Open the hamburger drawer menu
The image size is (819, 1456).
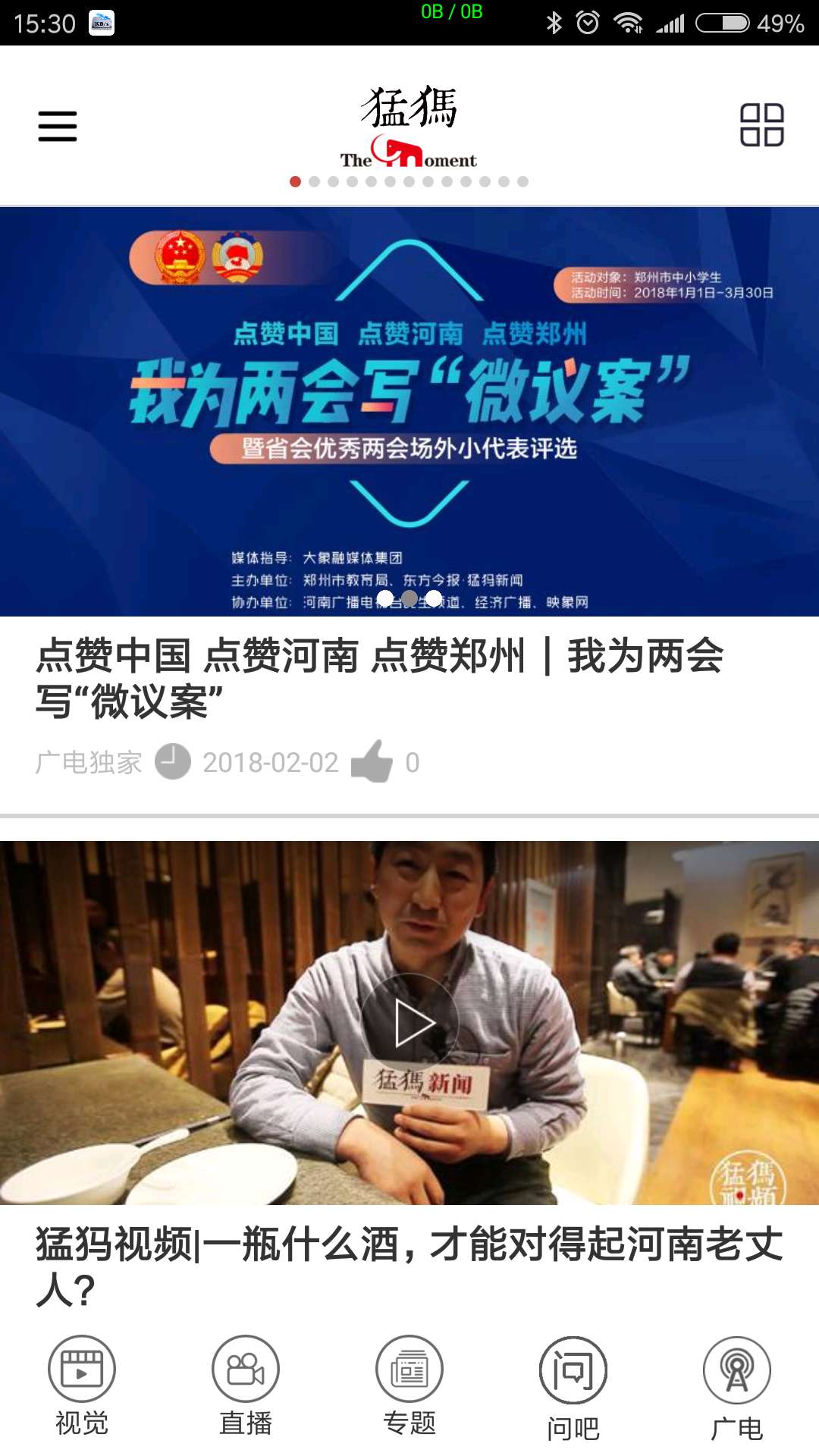pos(58,126)
